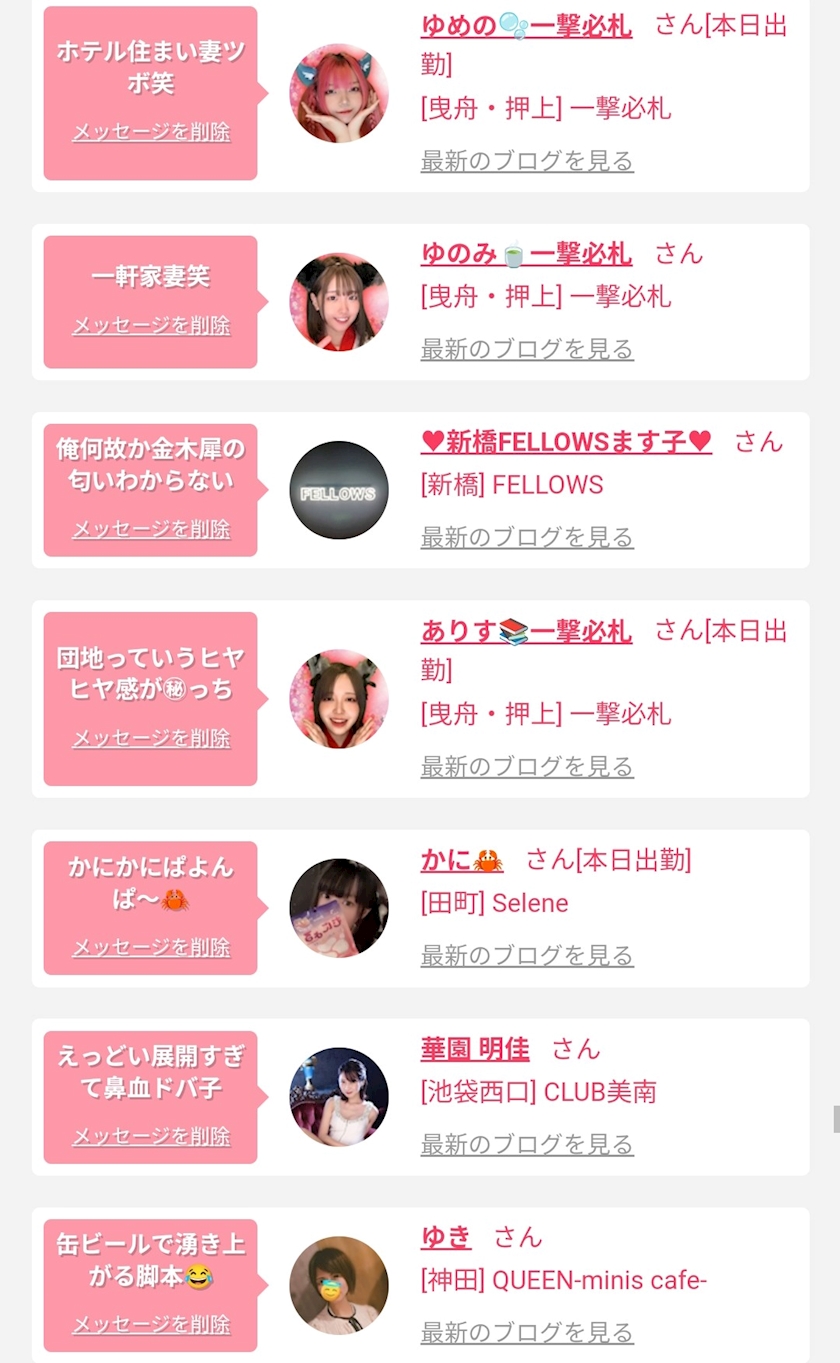Delete the 缶ビールで湧き上がる脚本 message
840x1363 pixels.
(x=151, y=1325)
